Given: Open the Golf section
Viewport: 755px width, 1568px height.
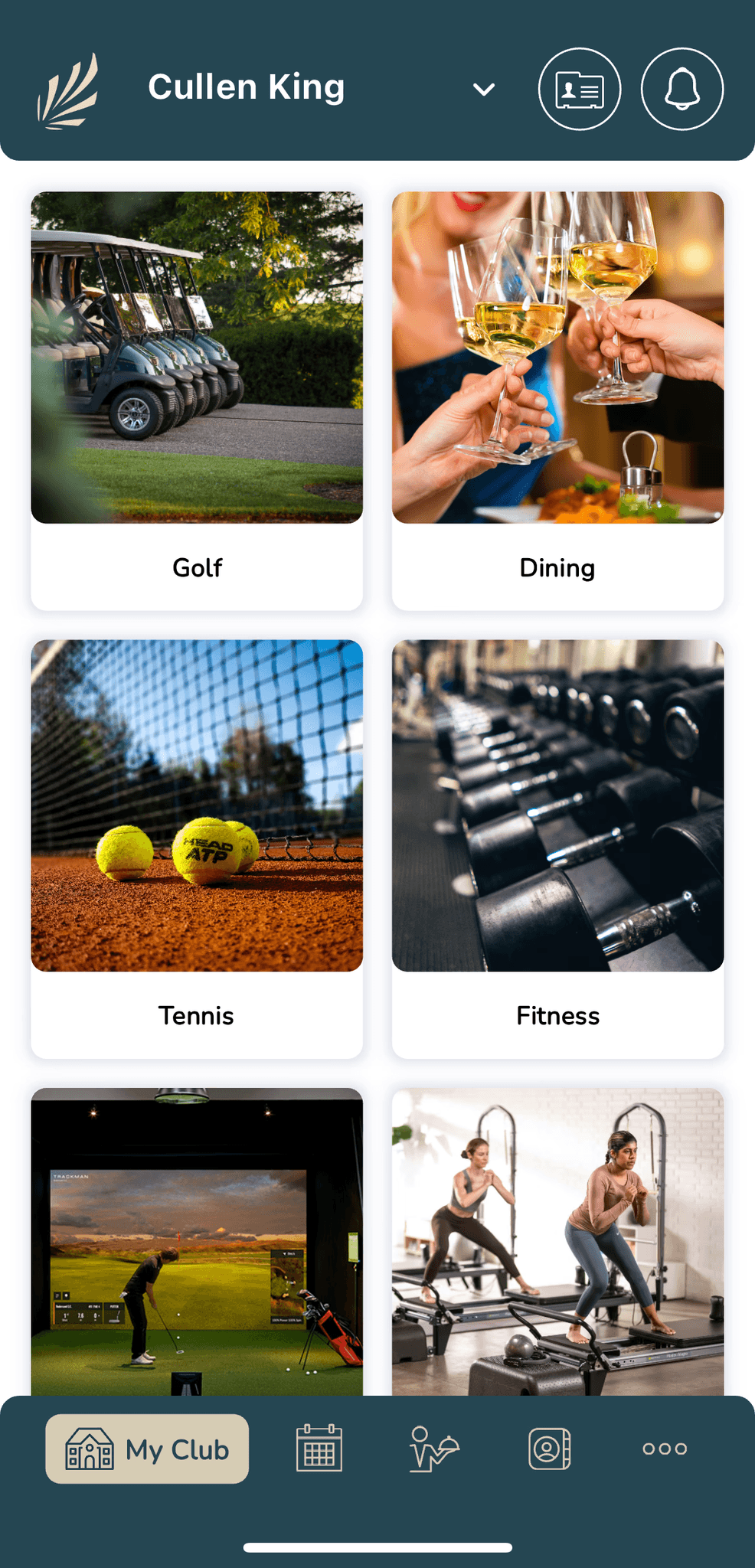Looking at the screenshot, I should [196, 567].
